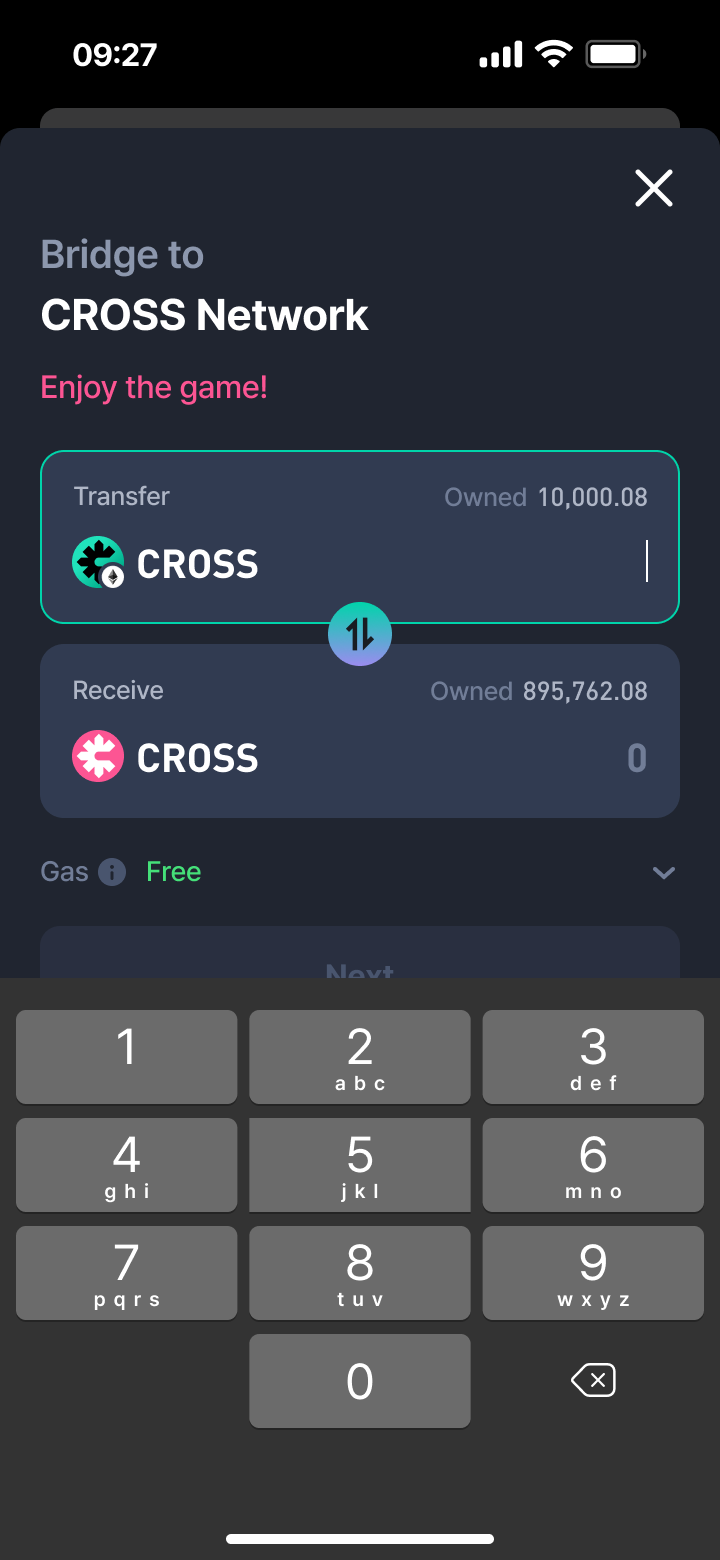
Task: Enter digit 1 on the keypad
Action: click(127, 1057)
